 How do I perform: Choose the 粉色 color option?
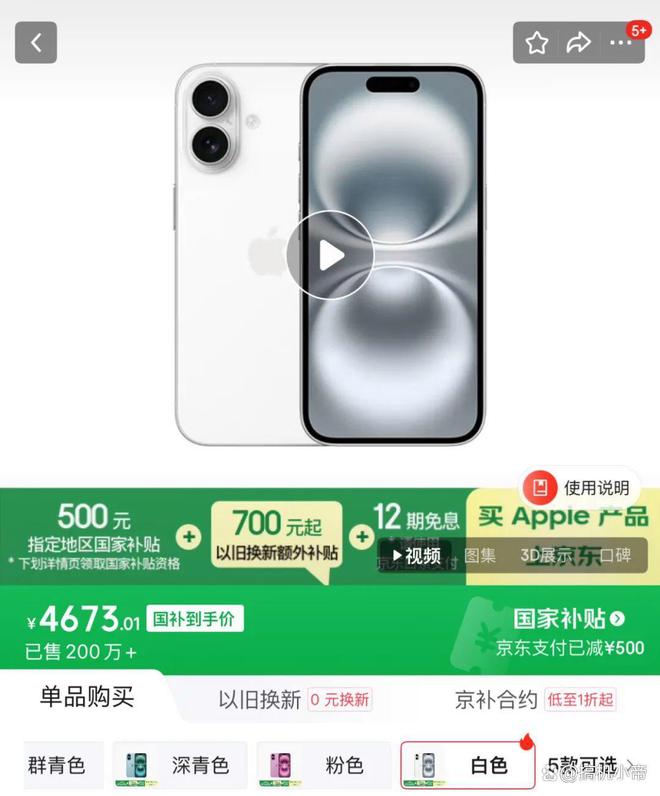pyautogui.click(x=322, y=766)
